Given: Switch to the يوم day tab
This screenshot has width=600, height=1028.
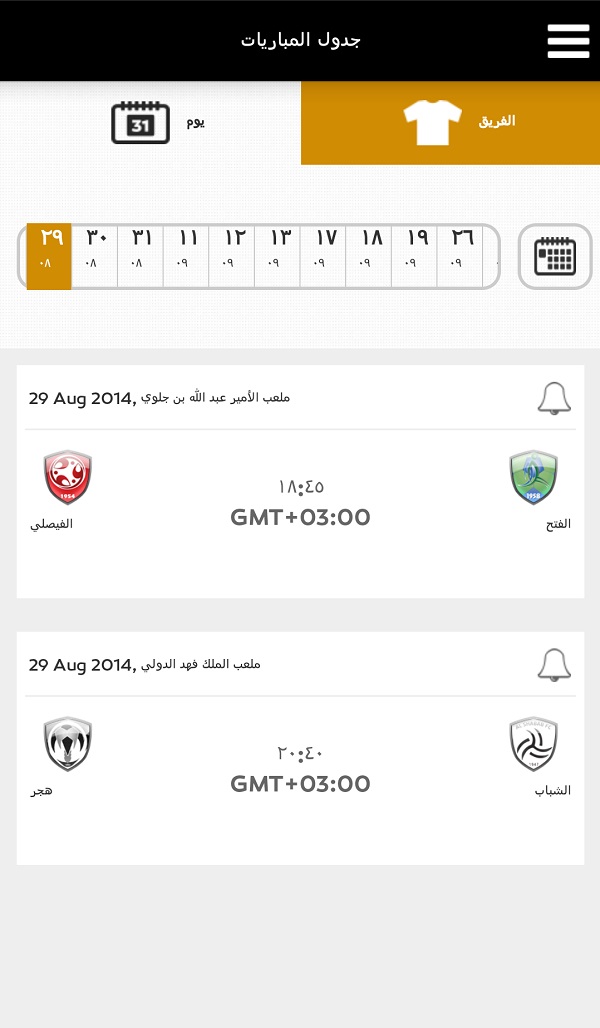Looking at the screenshot, I should coord(150,123).
